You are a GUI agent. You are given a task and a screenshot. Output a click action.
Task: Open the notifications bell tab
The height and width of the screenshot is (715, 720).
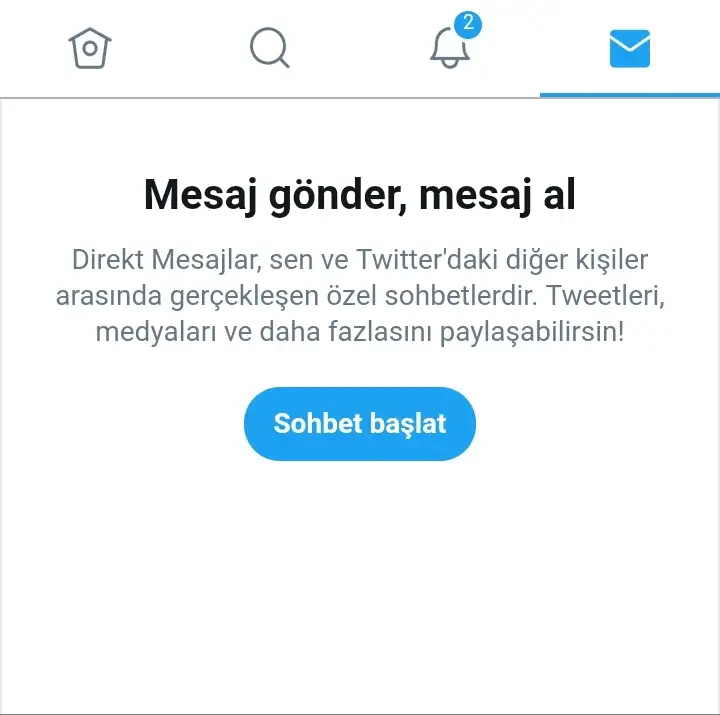[450, 48]
